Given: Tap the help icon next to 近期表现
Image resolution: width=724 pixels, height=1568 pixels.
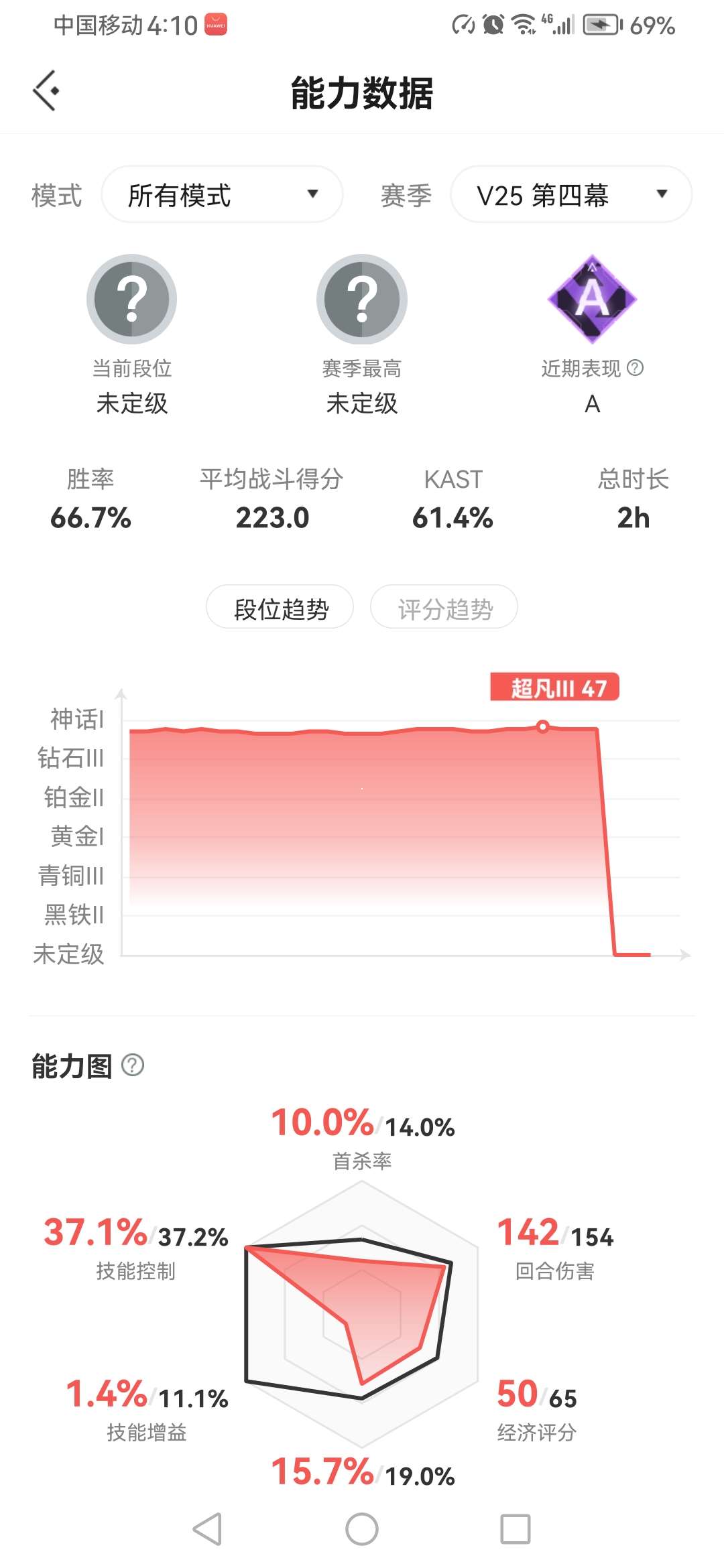Looking at the screenshot, I should [635, 368].
